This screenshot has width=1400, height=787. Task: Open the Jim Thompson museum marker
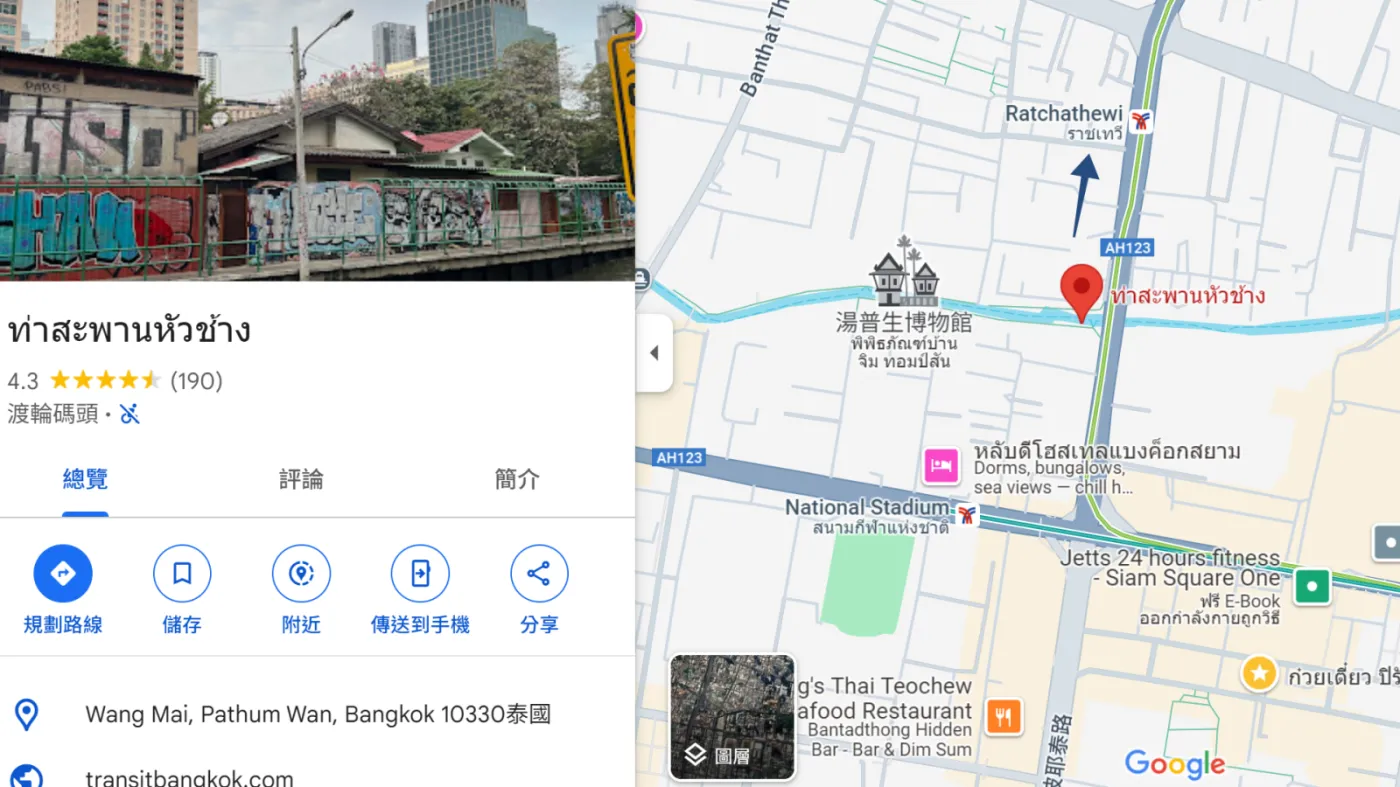click(905, 275)
